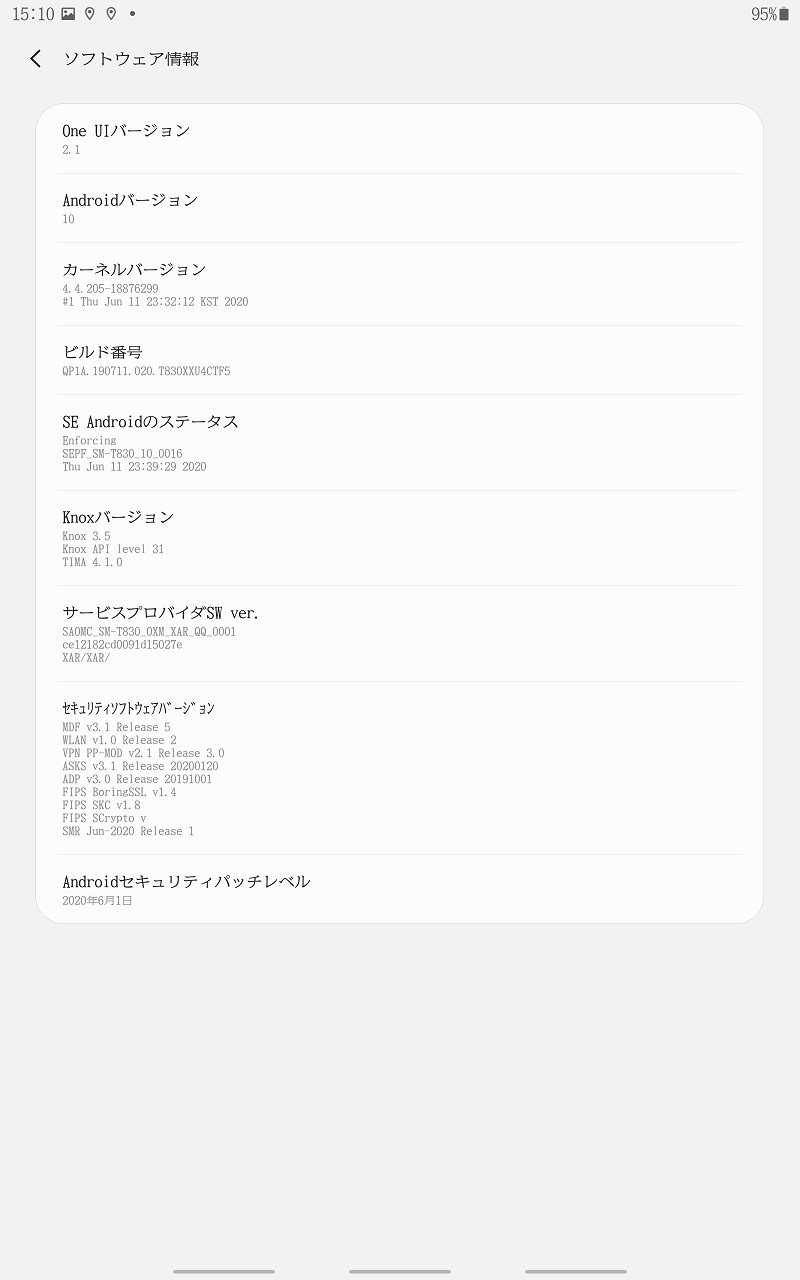This screenshot has width=800, height=1280.
Task: Select the One UIバージョン row
Action: coord(399,139)
